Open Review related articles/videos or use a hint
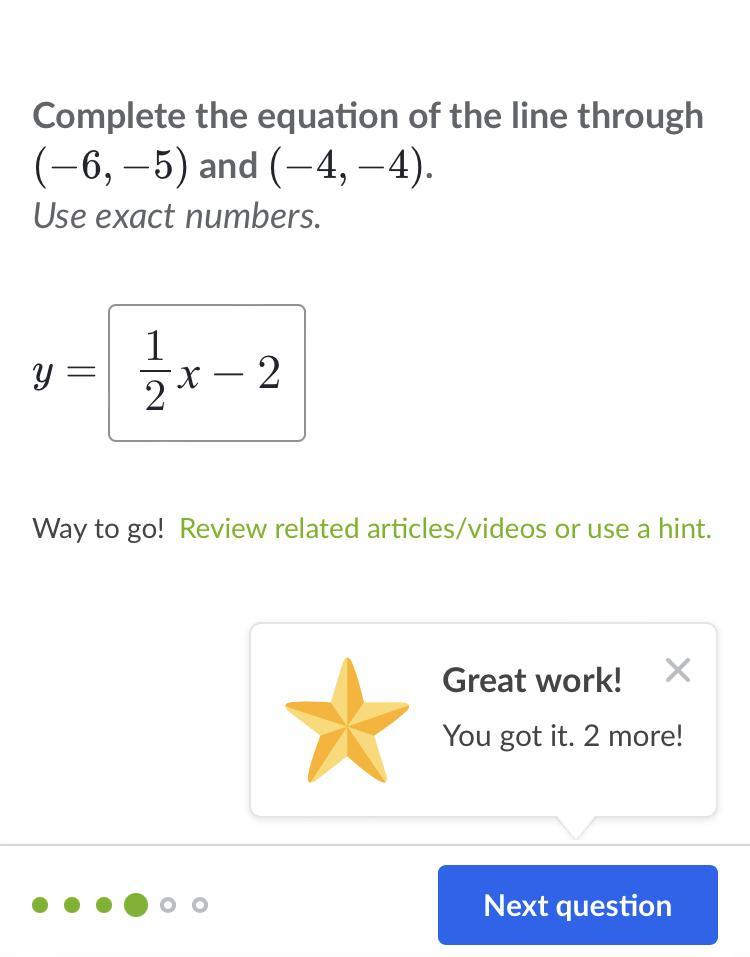This screenshot has height=957, width=750. point(445,528)
